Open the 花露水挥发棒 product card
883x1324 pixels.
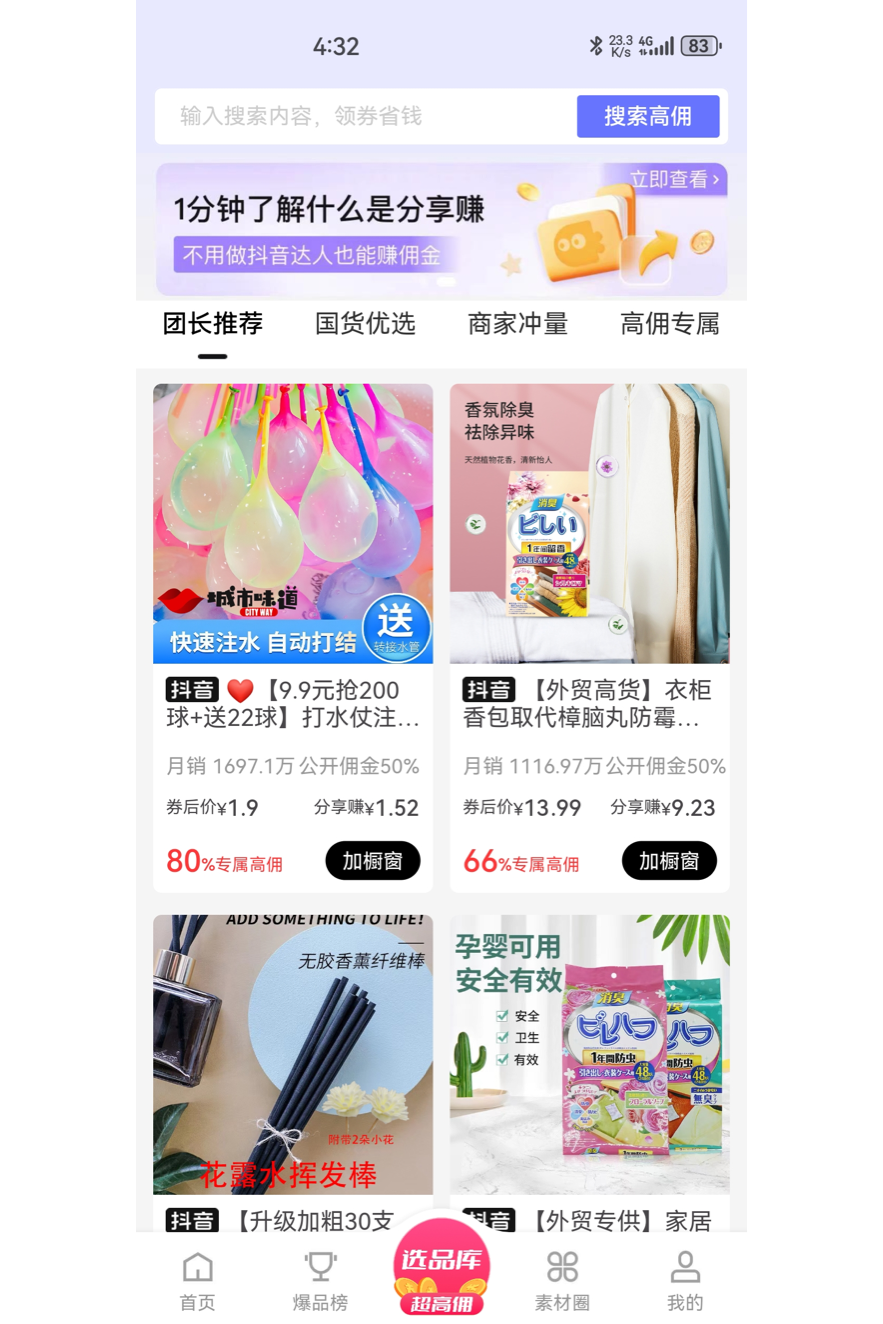pos(292,1055)
